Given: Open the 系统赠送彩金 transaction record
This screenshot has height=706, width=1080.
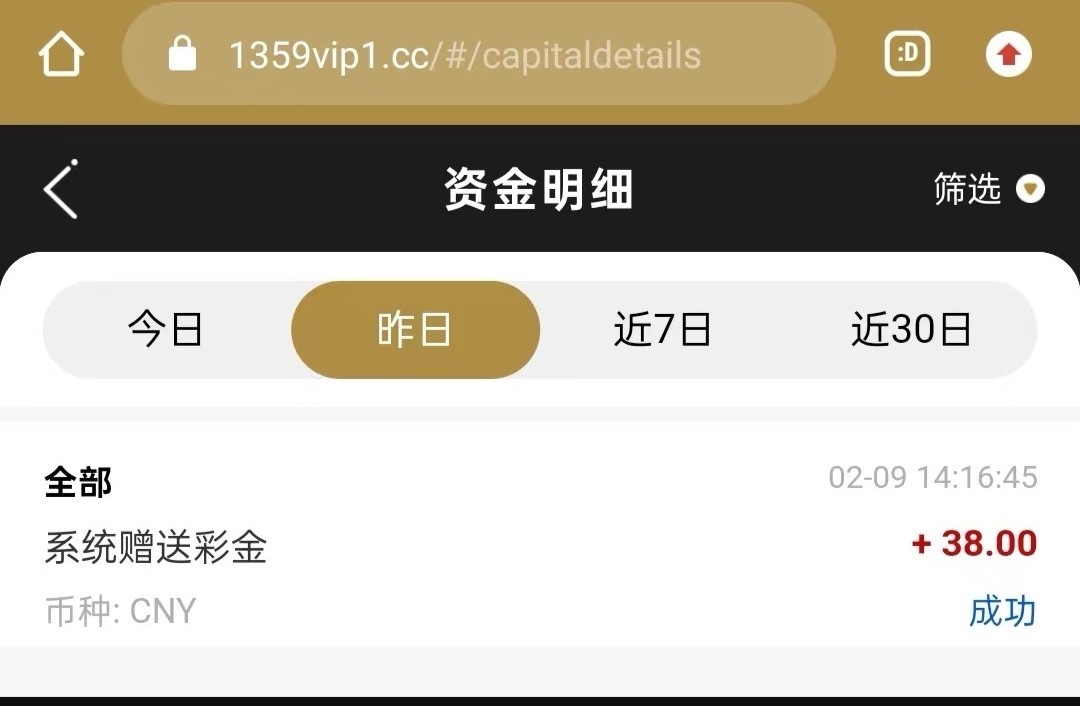Looking at the screenshot, I should [540, 545].
